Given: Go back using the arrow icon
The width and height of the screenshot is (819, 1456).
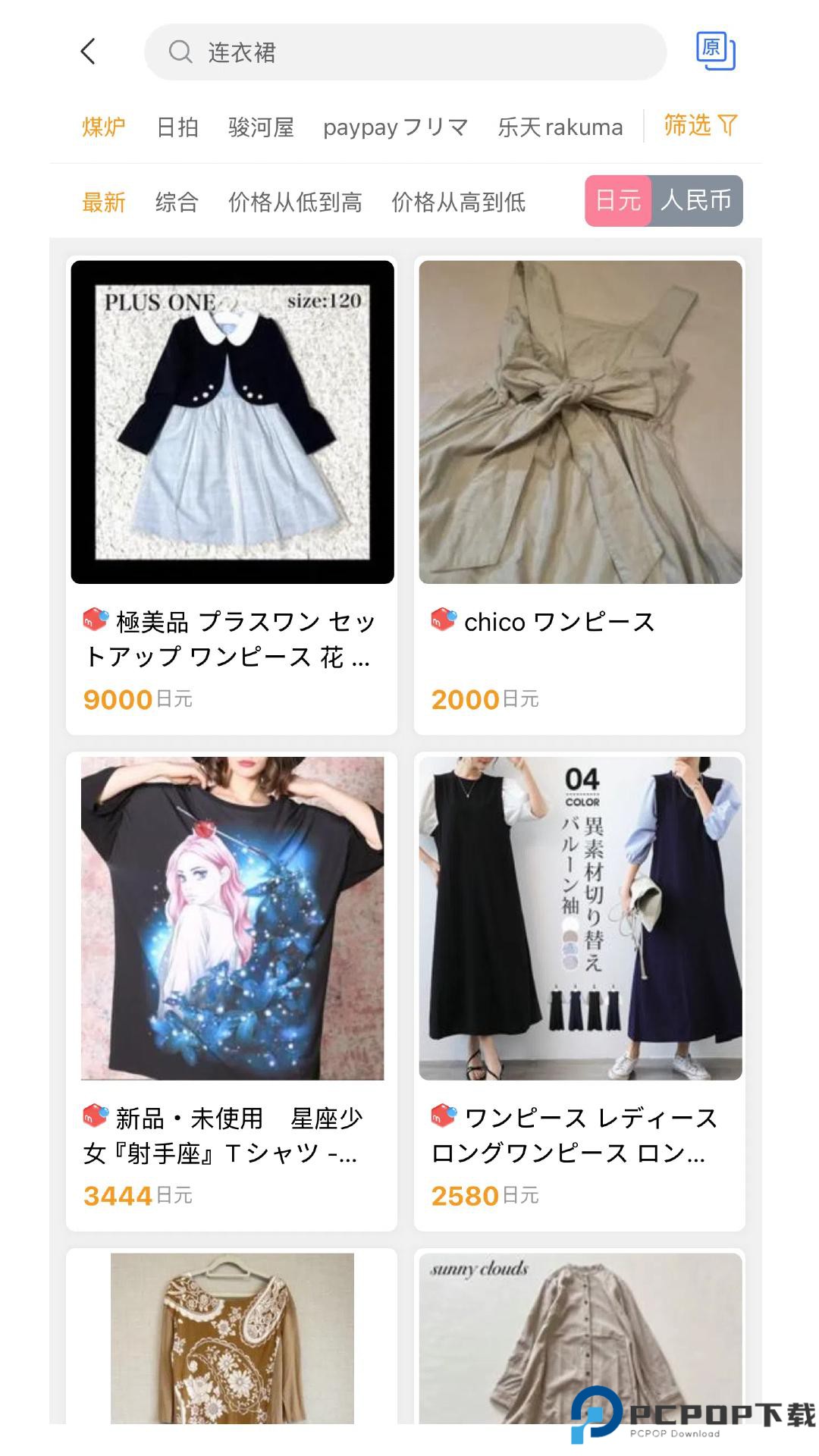Looking at the screenshot, I should tap(88, 52).
